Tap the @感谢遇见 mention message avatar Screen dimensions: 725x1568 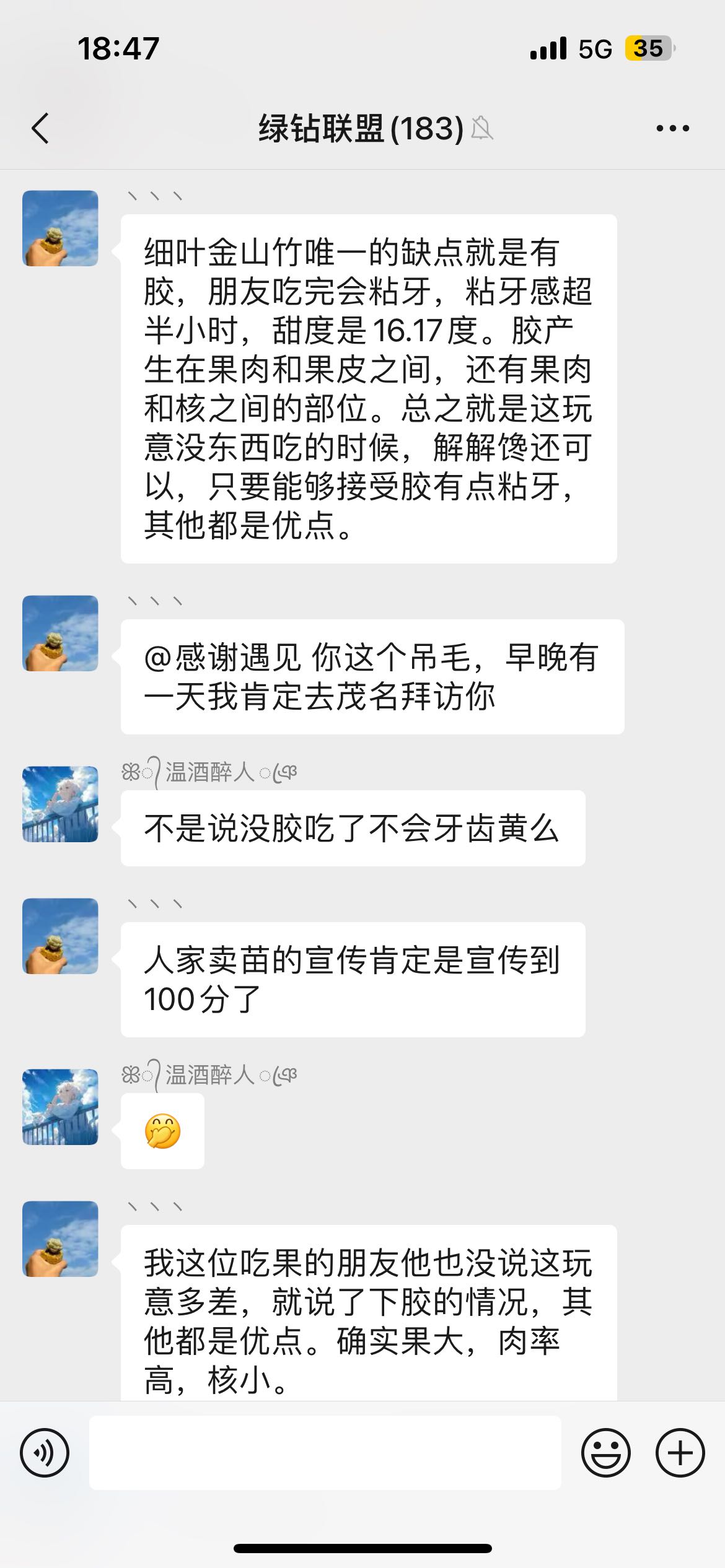(x=60, y=633)
